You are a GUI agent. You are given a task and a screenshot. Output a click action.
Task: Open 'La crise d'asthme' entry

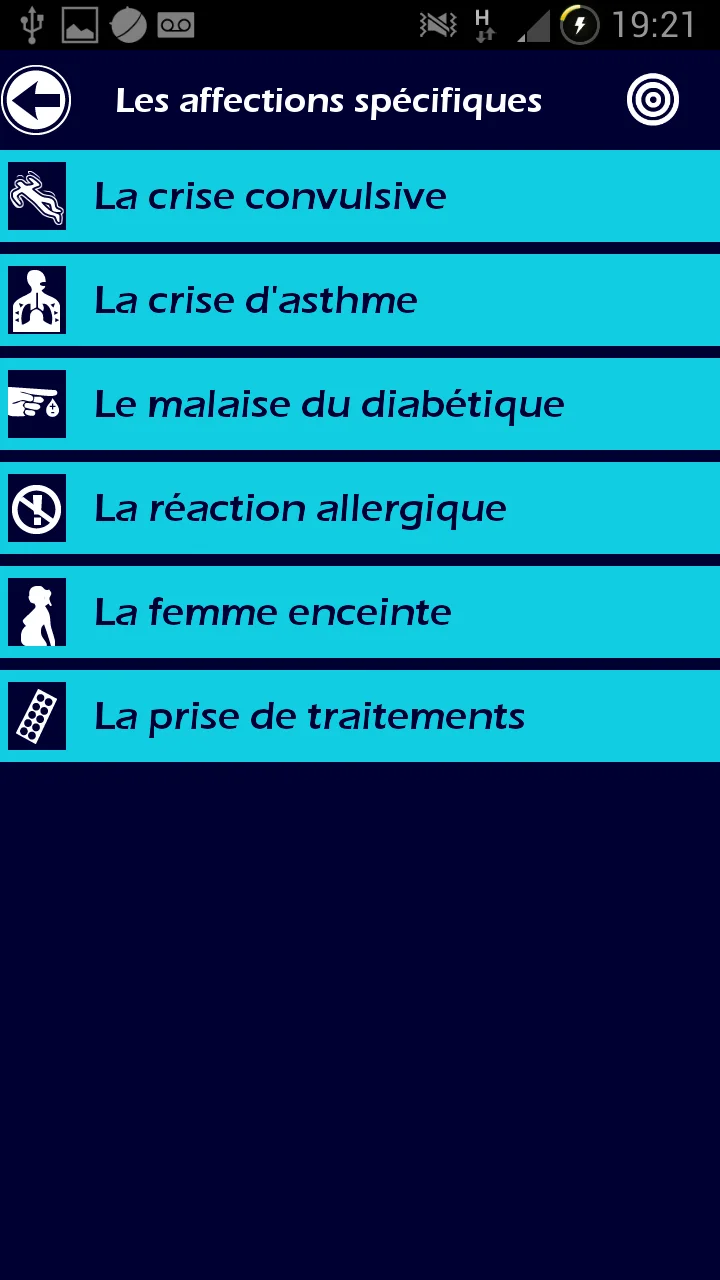pos(360,300)
